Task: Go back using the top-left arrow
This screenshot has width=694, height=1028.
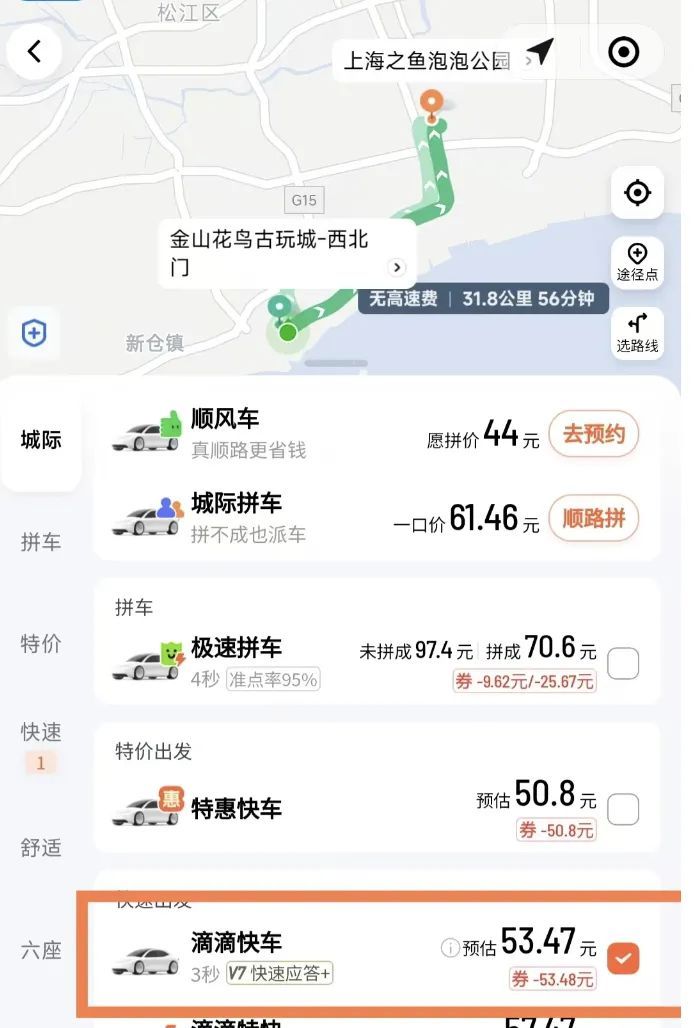Action: [x=35, y=52]
